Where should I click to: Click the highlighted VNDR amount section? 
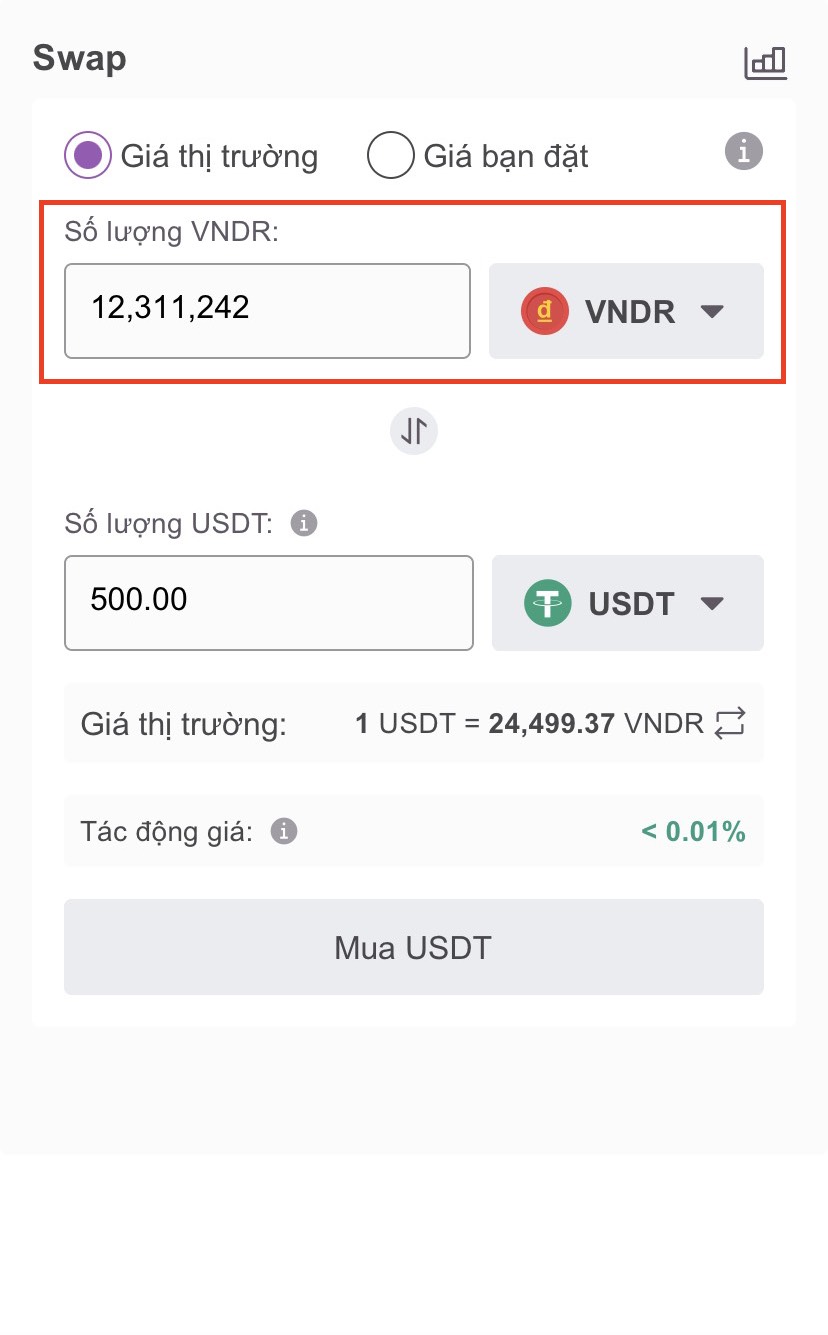[413, 290]
